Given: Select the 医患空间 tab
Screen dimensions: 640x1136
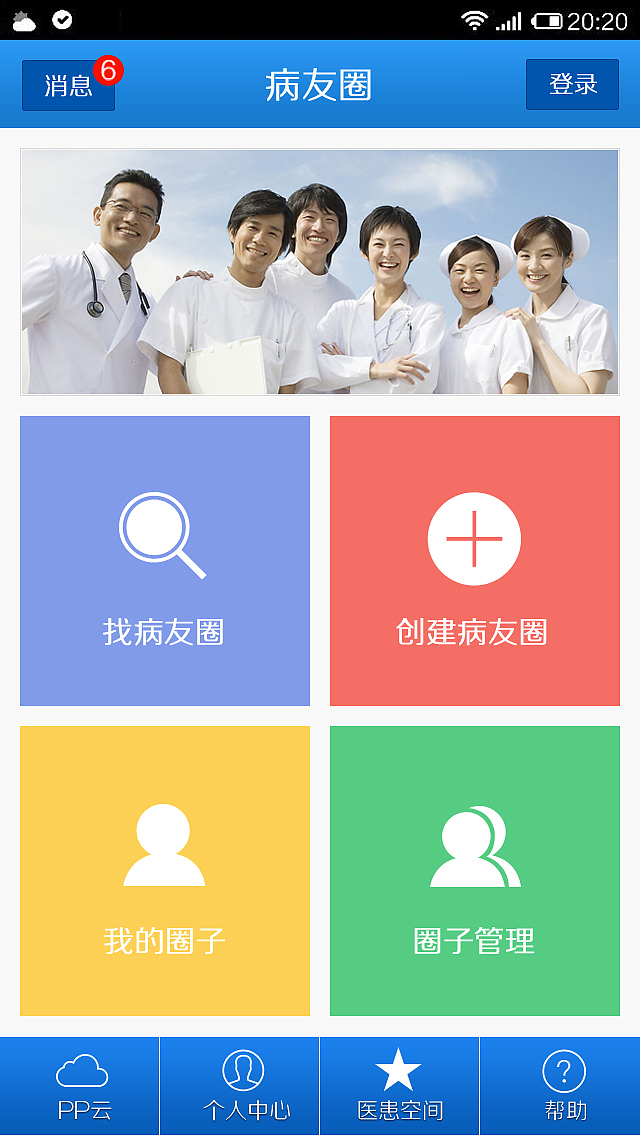Looking at the screenshot, I should [400, 1086].
